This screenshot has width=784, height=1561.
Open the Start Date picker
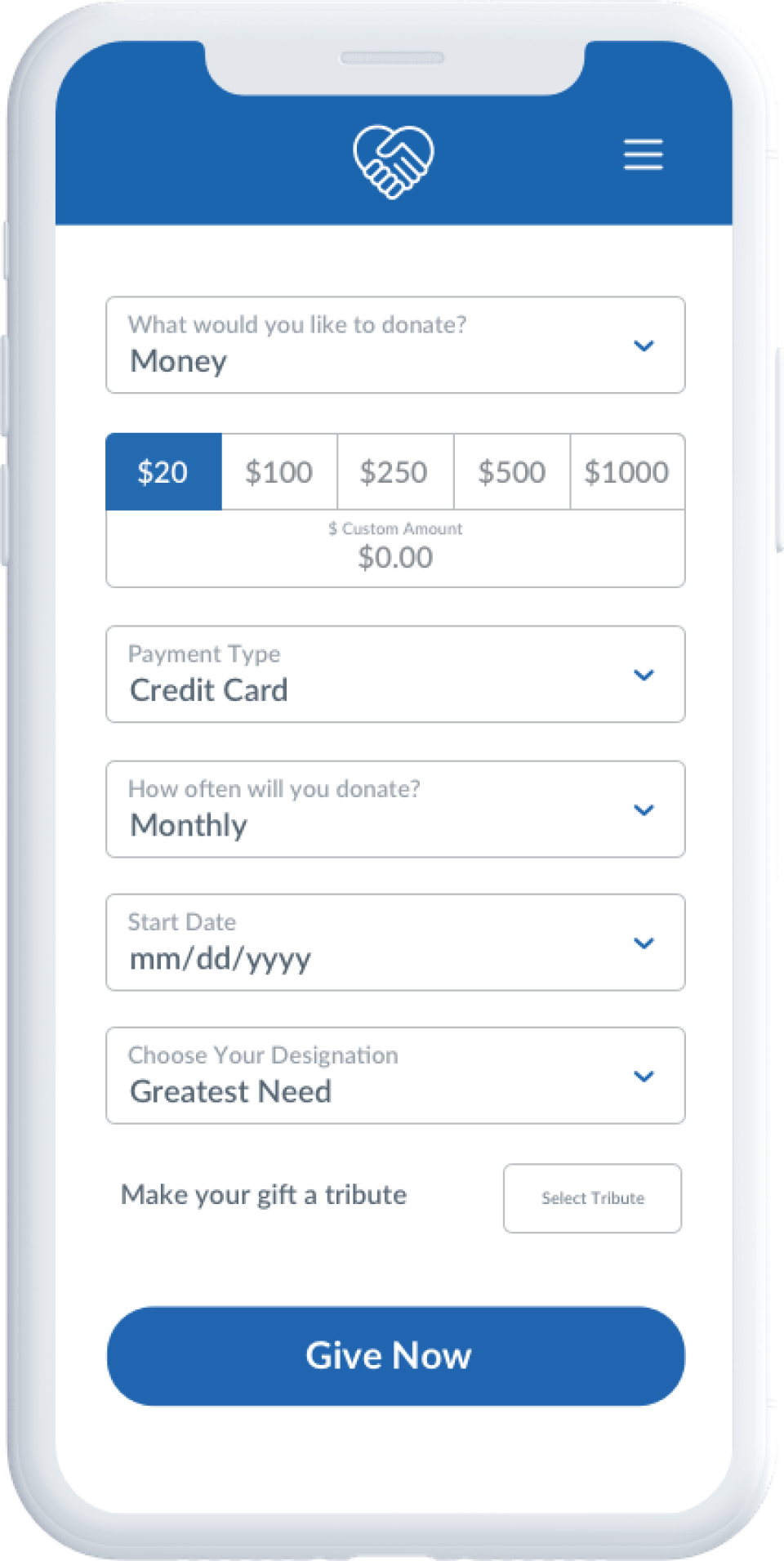coord(395,942)
